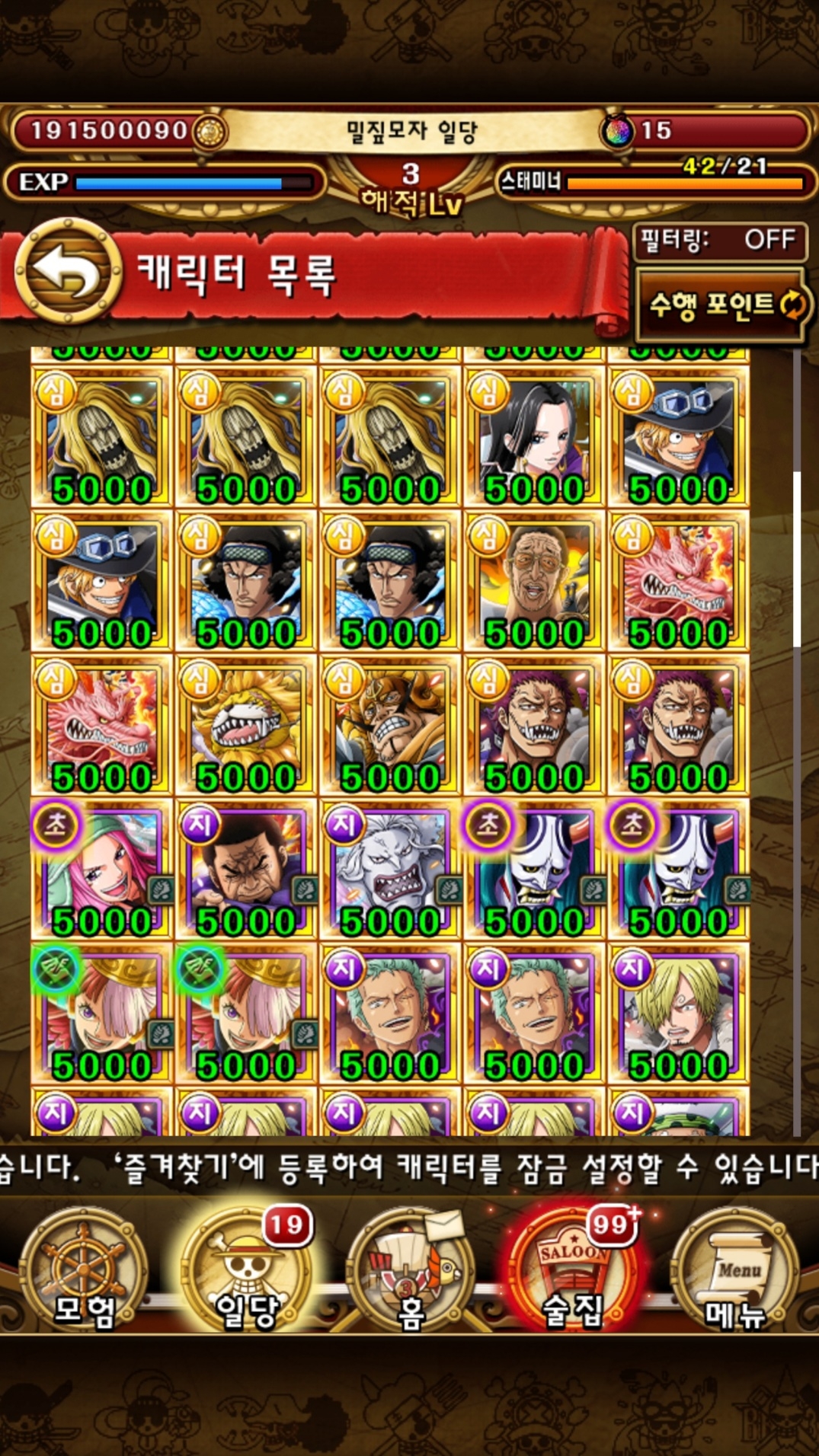The height and width of the screenshot is (1456, 819).
Task: Select the white-furred beast character tile
Action: click(390, 870)
